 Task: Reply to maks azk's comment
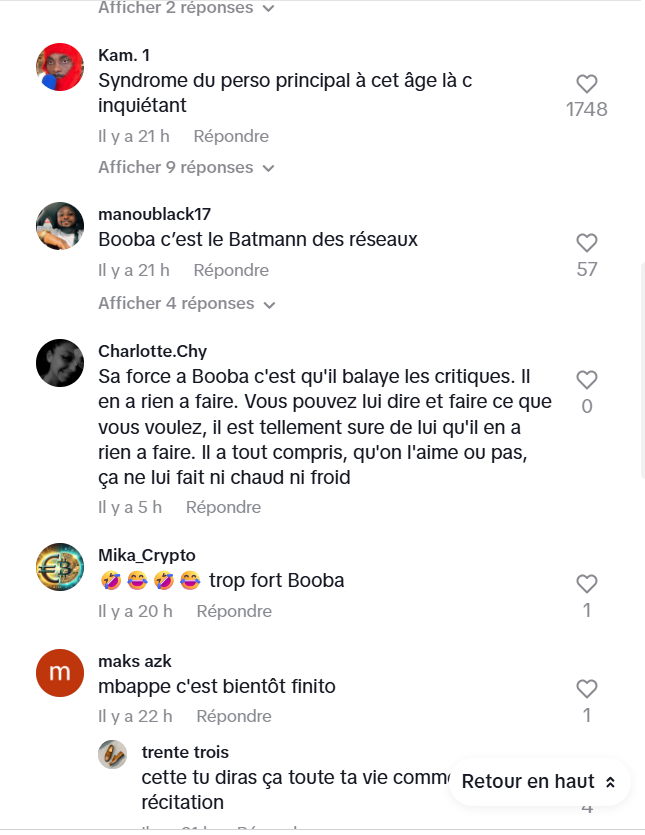pos(234,716)
